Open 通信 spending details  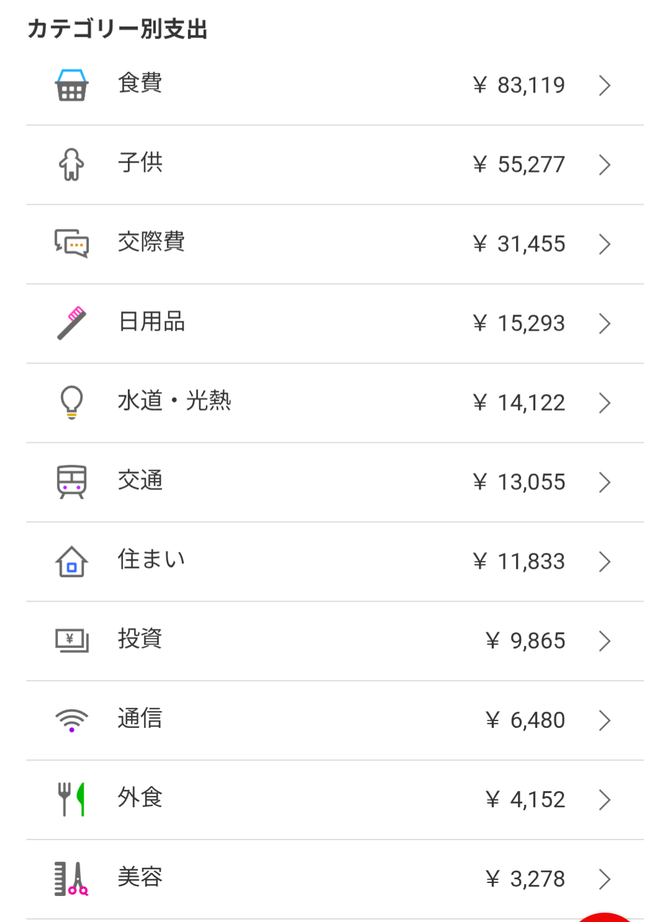click(x=335, y=720)
